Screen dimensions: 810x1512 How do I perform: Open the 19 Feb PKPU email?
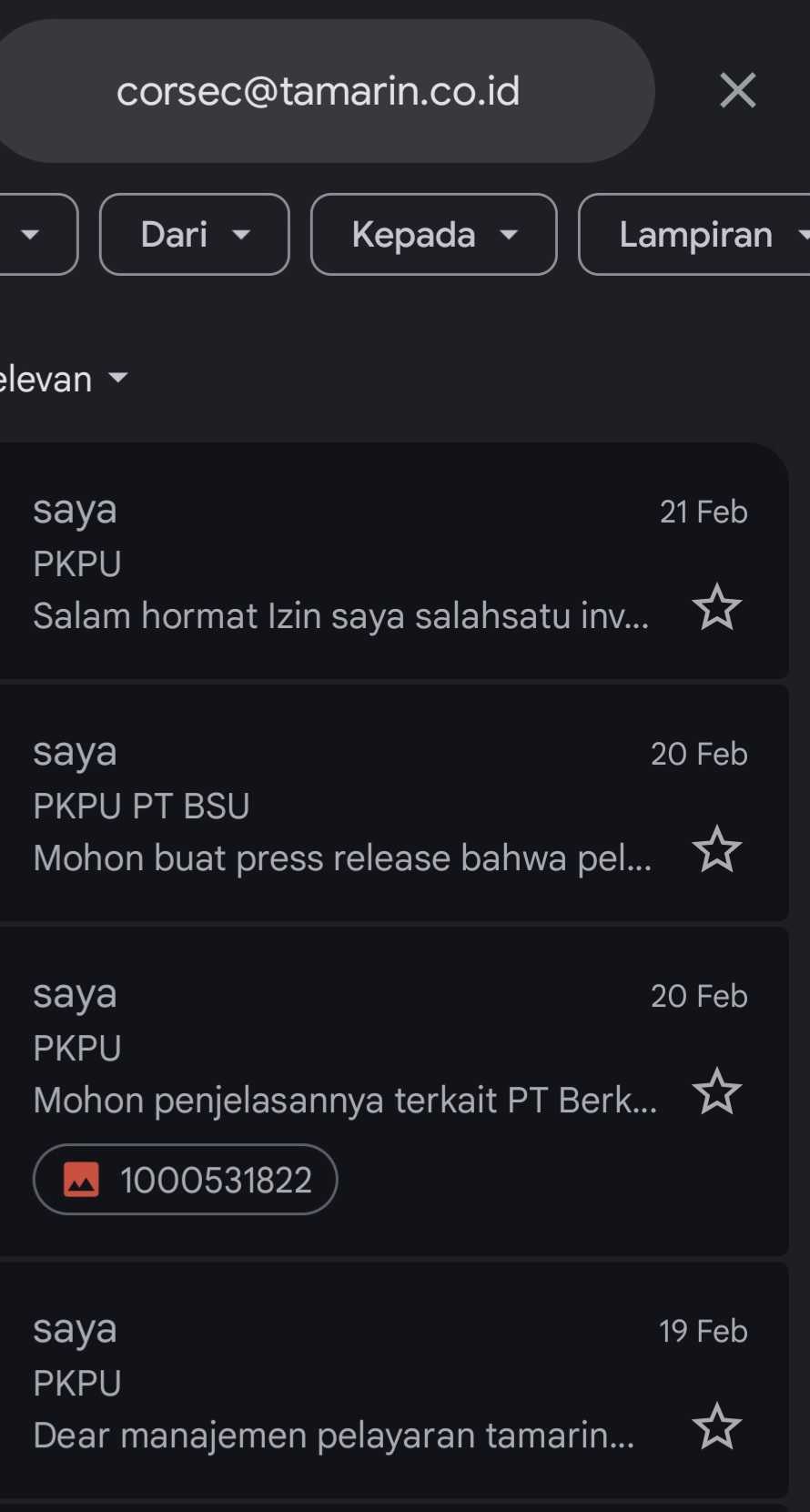tap(346, 1382)
